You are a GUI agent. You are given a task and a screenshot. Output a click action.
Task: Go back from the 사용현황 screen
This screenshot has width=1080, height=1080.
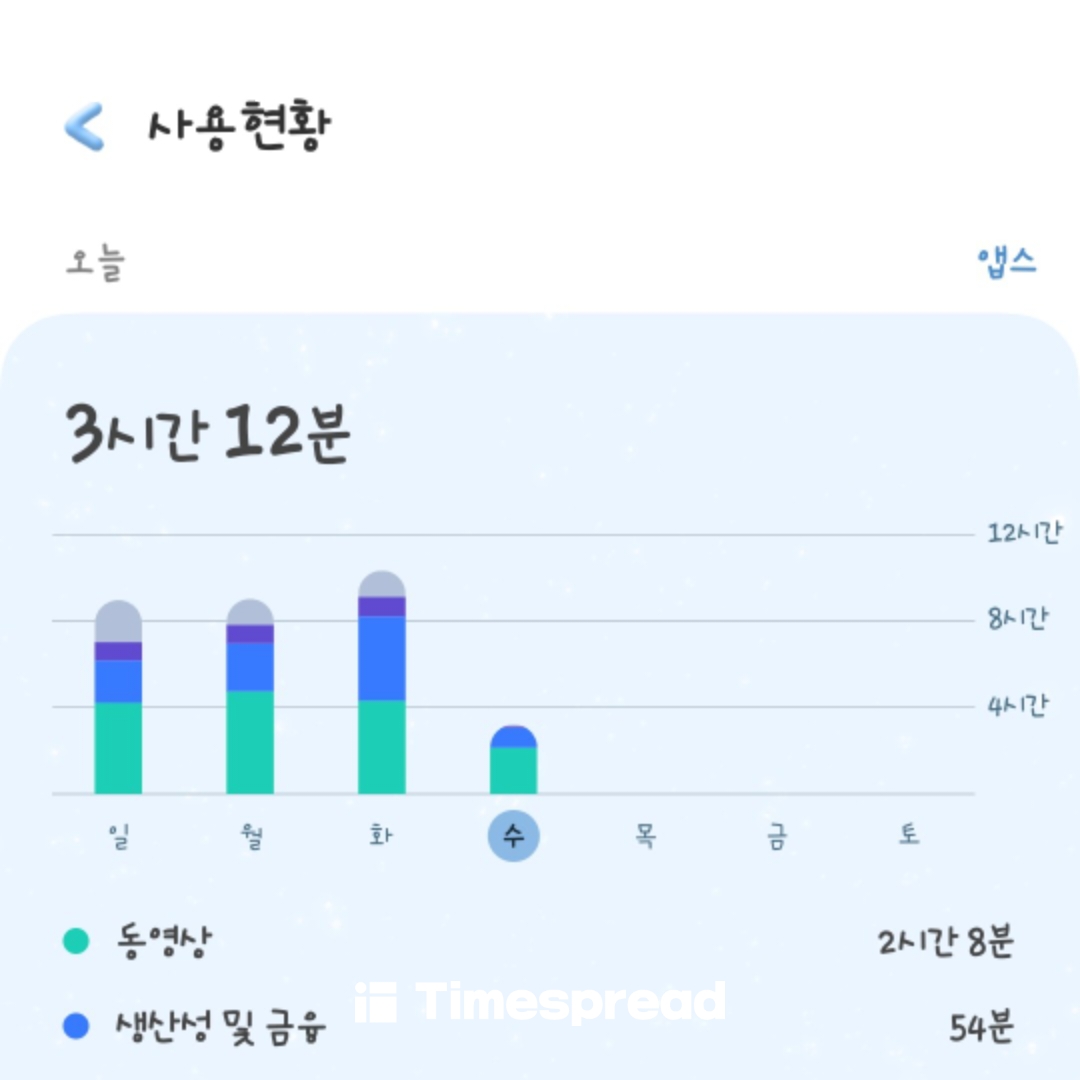pyautogui.click(x=84, y=127)
